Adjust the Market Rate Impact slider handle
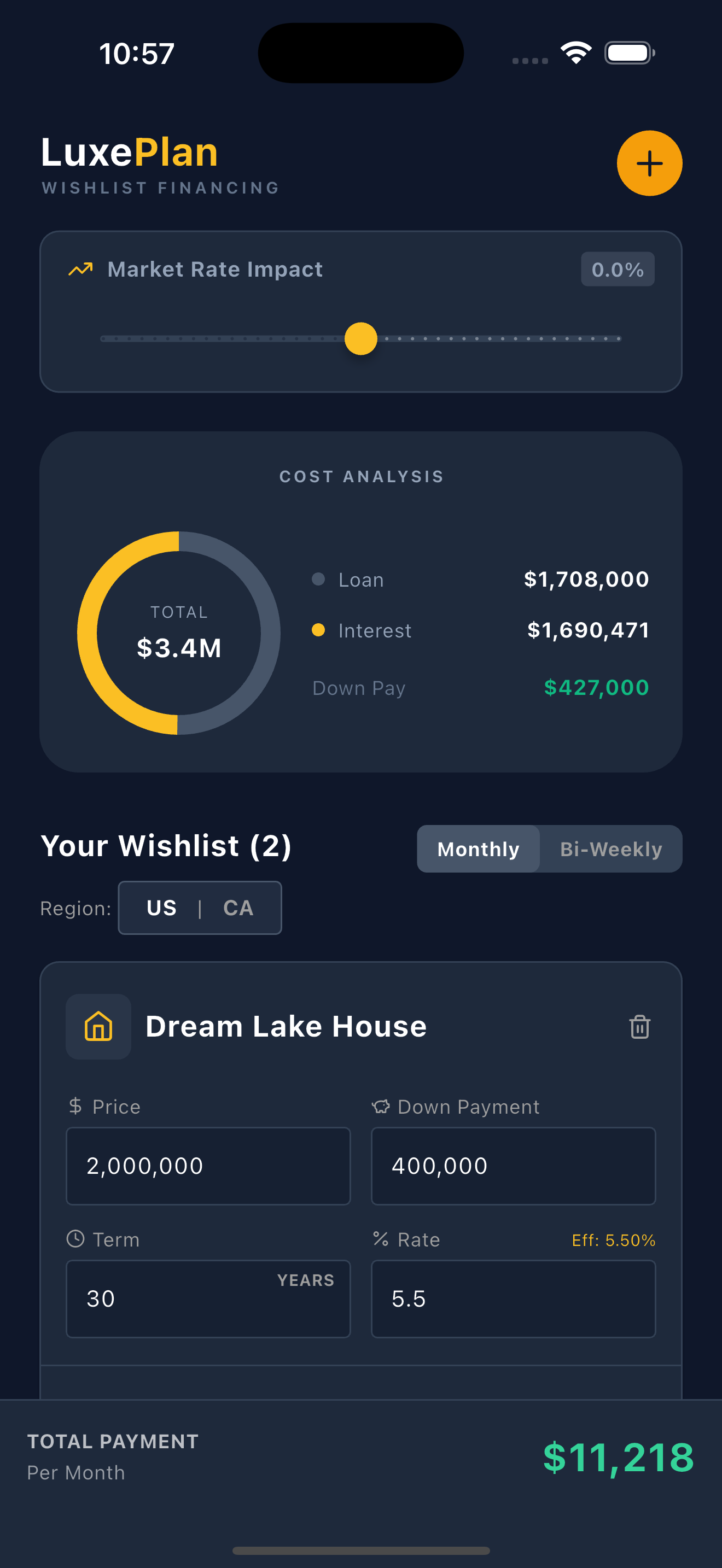This screenshot has height=1568, width=722. 361,339
